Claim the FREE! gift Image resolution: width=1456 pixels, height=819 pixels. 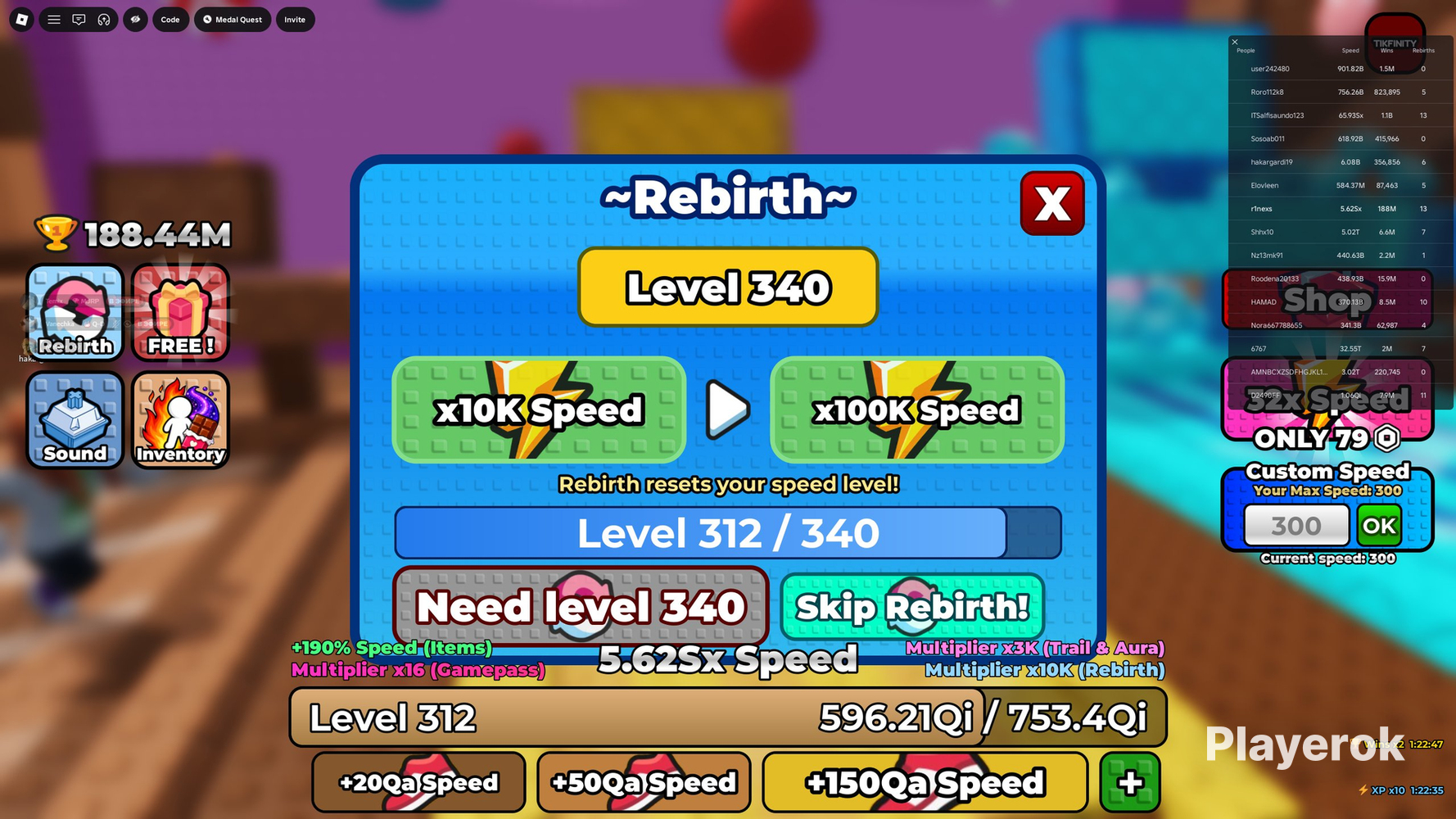(x=180, y=312)
